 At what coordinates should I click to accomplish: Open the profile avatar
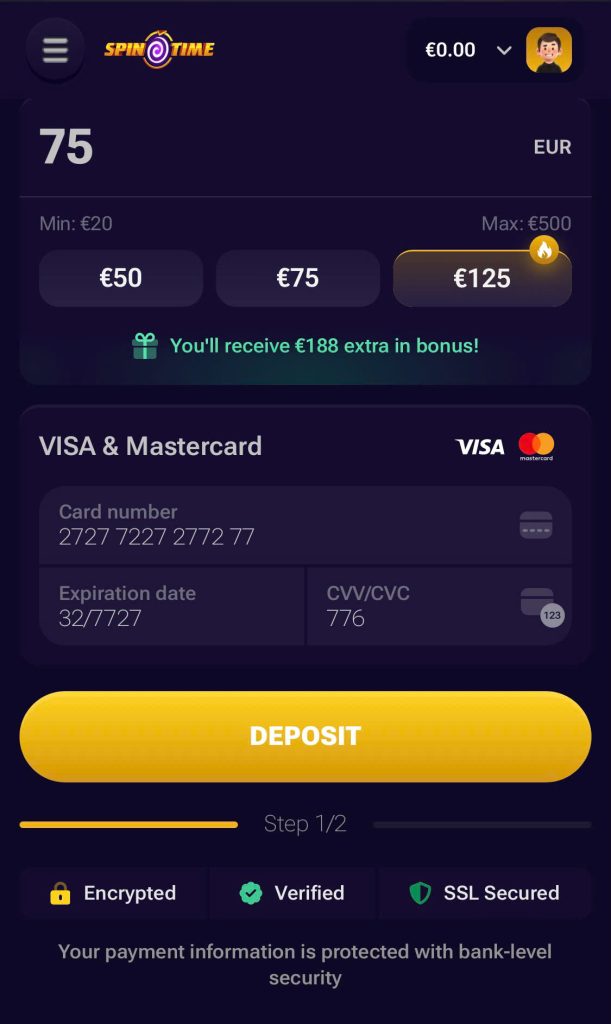tap(548, 50)
